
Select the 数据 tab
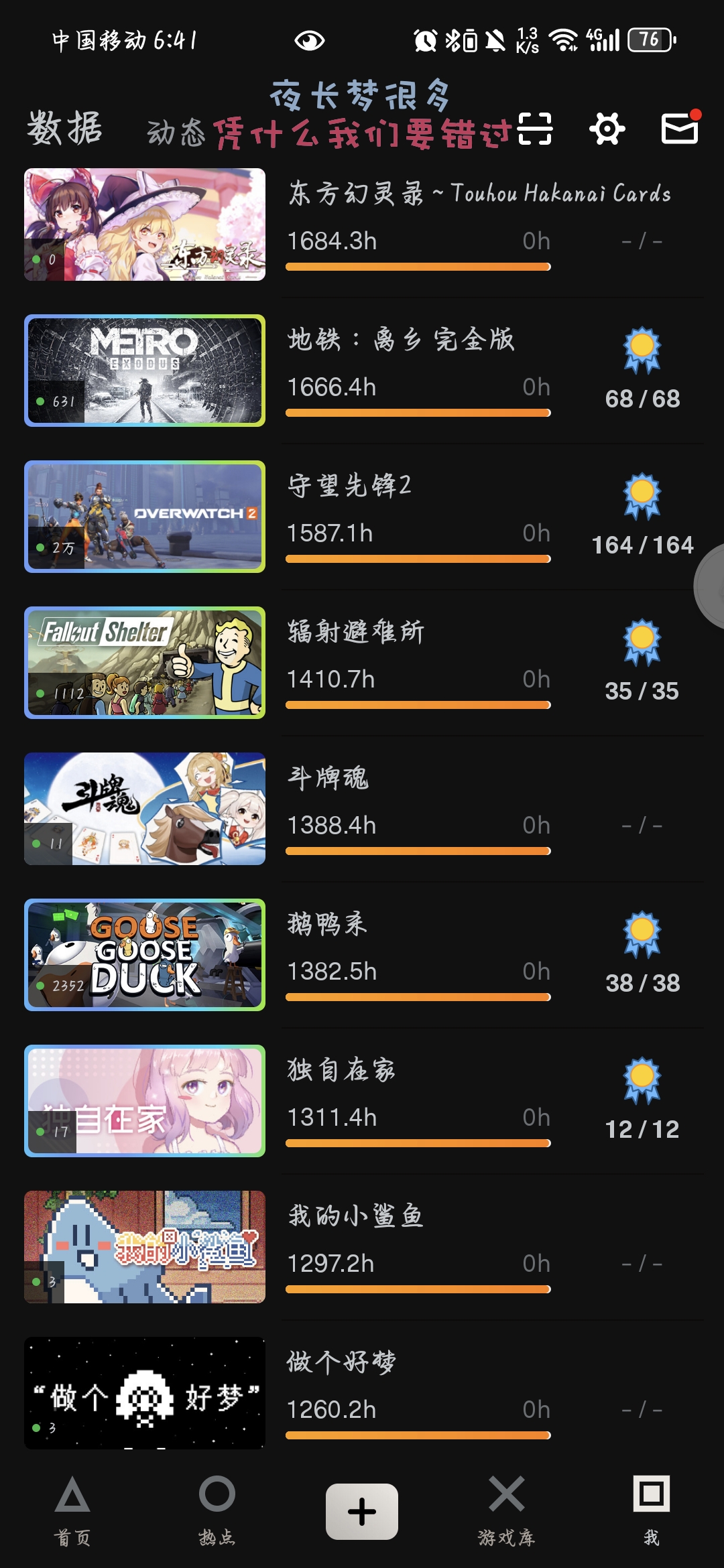[64, 128]
